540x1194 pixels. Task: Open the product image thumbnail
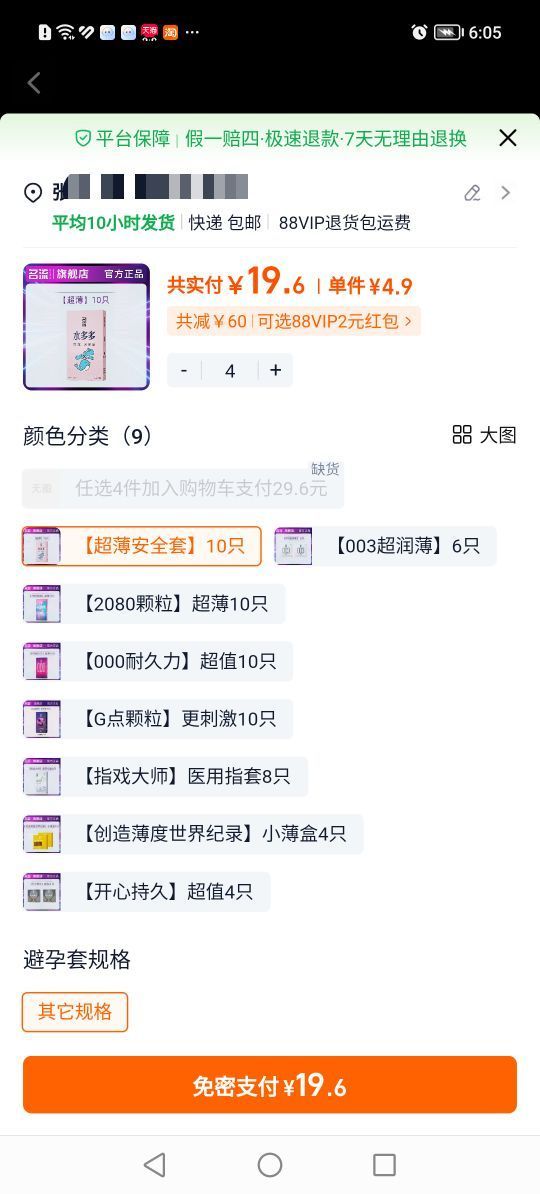[x=86, y=327]
